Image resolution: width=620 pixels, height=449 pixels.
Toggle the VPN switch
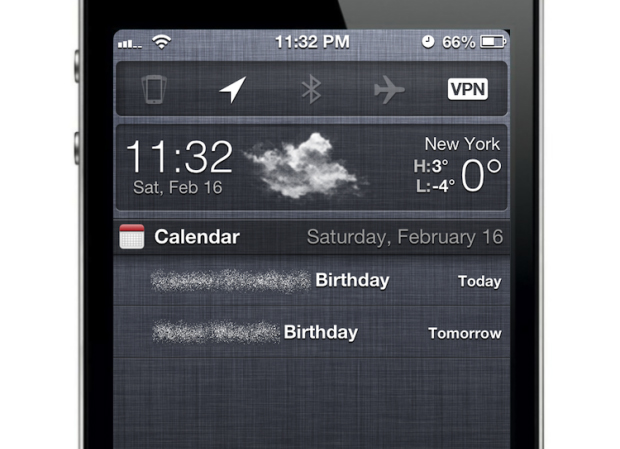467,90
